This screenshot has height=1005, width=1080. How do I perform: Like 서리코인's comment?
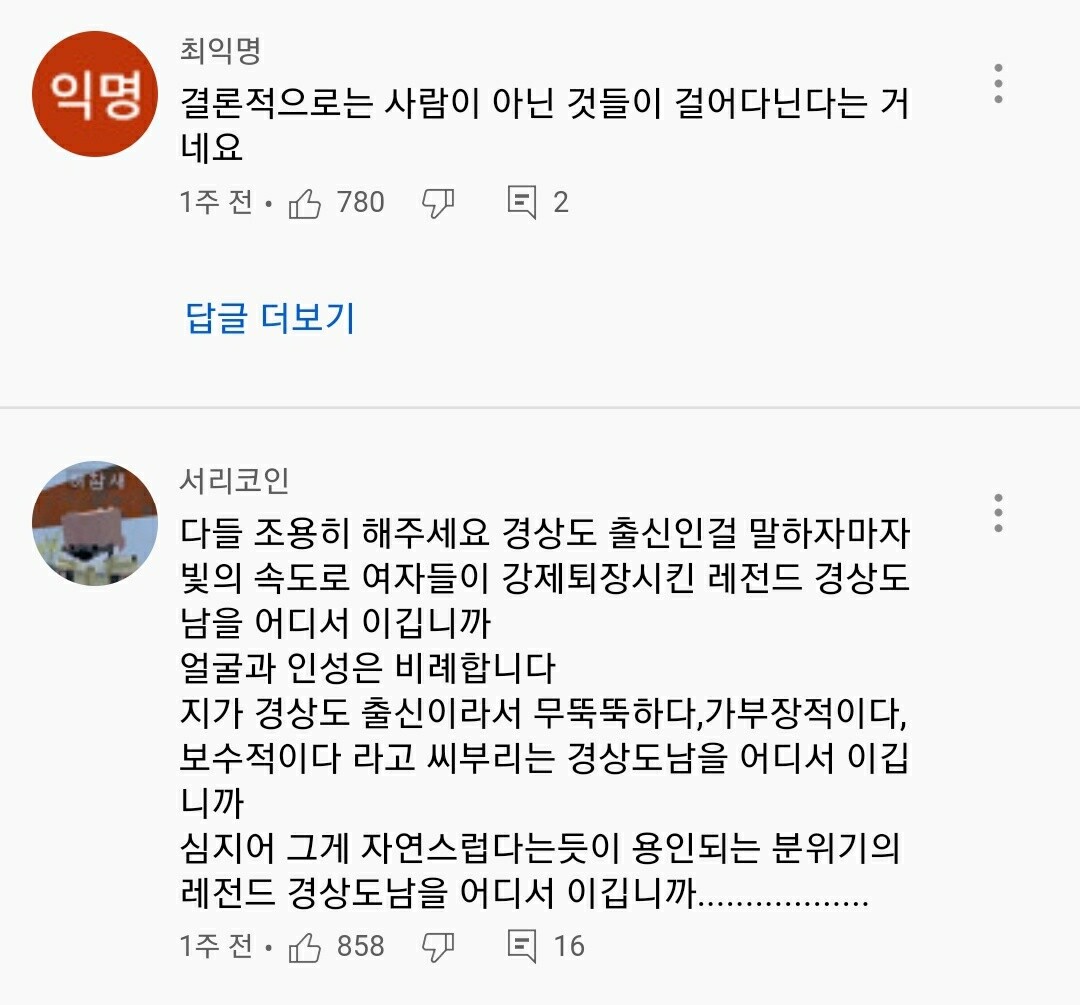pyautogui.click(x=305, y=946)
